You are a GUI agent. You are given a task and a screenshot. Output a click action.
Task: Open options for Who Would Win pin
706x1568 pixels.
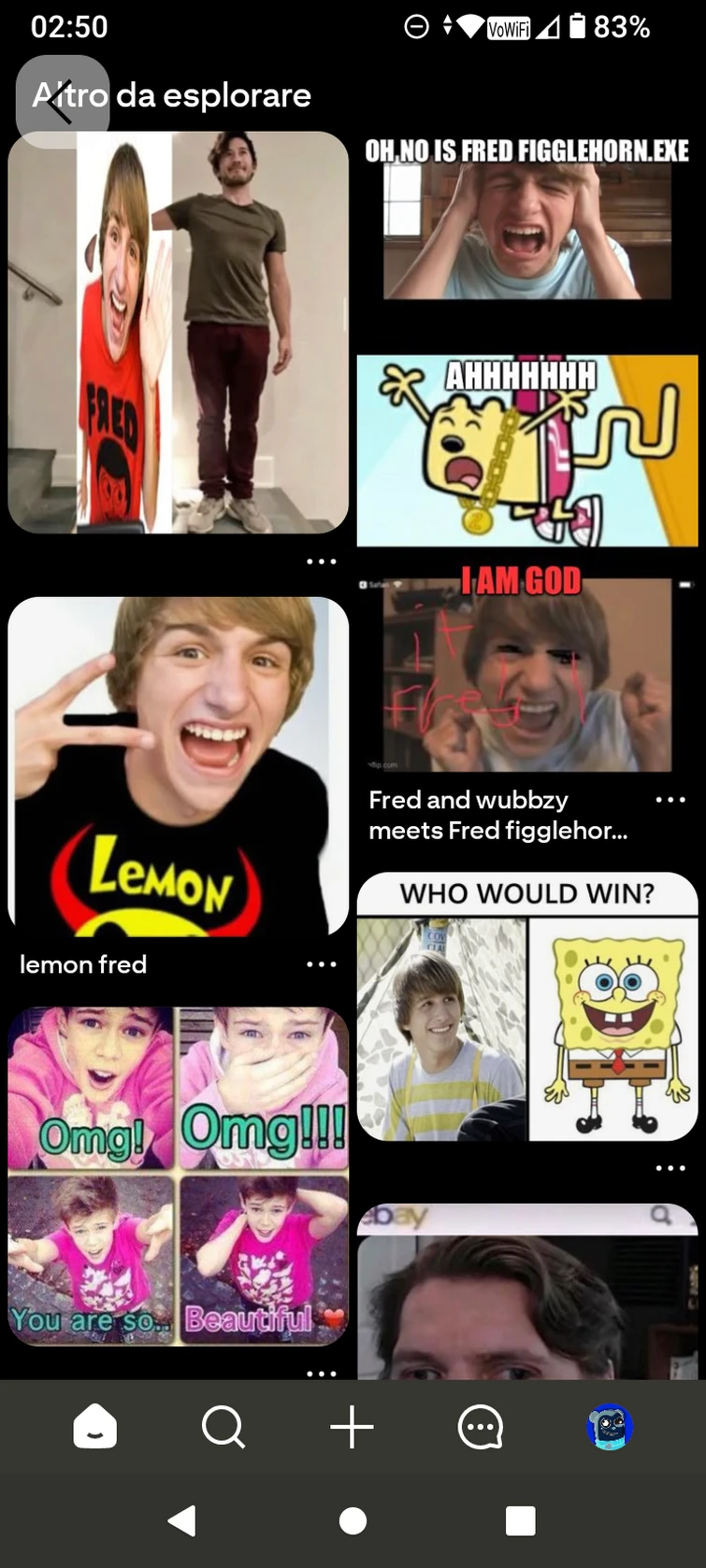[670, 1168]
